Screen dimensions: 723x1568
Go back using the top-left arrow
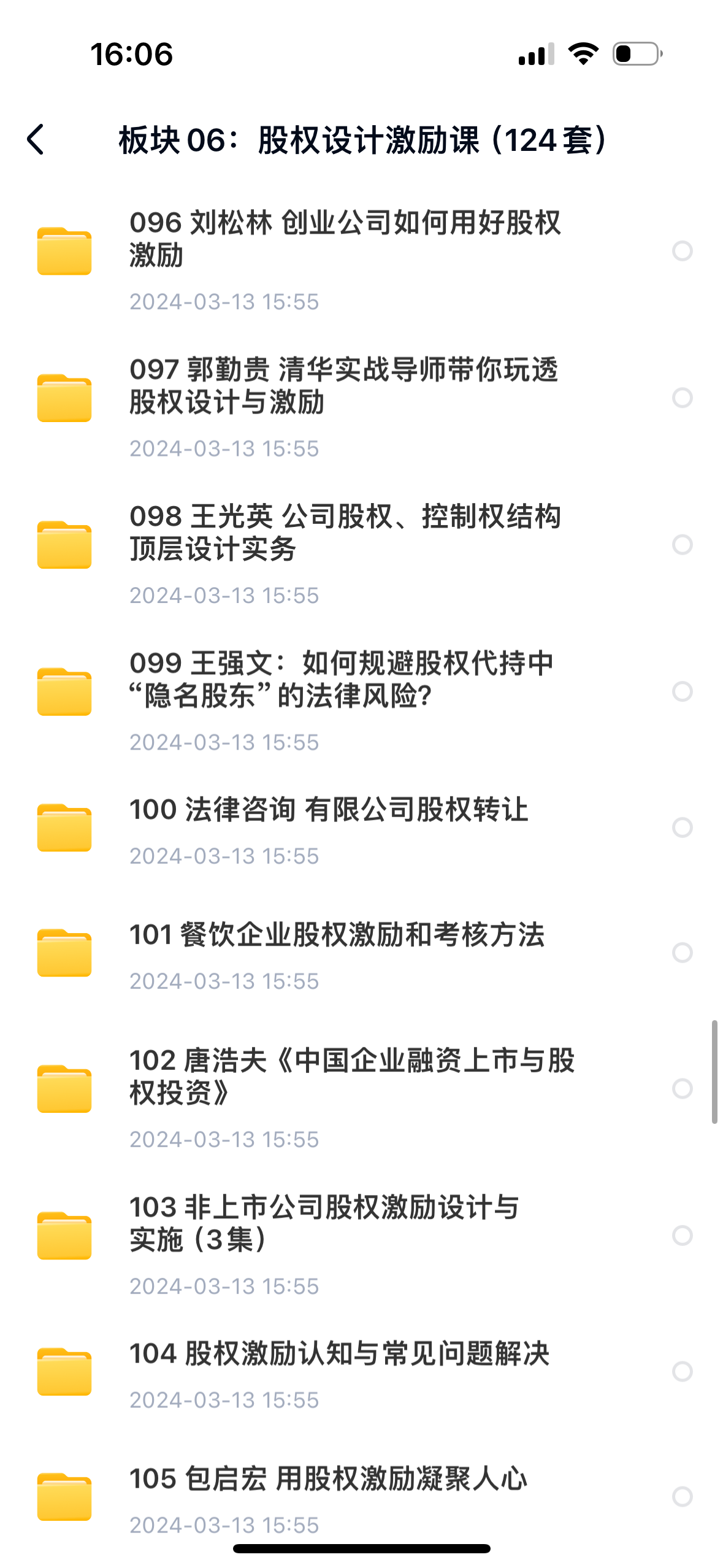coord(36,140)
